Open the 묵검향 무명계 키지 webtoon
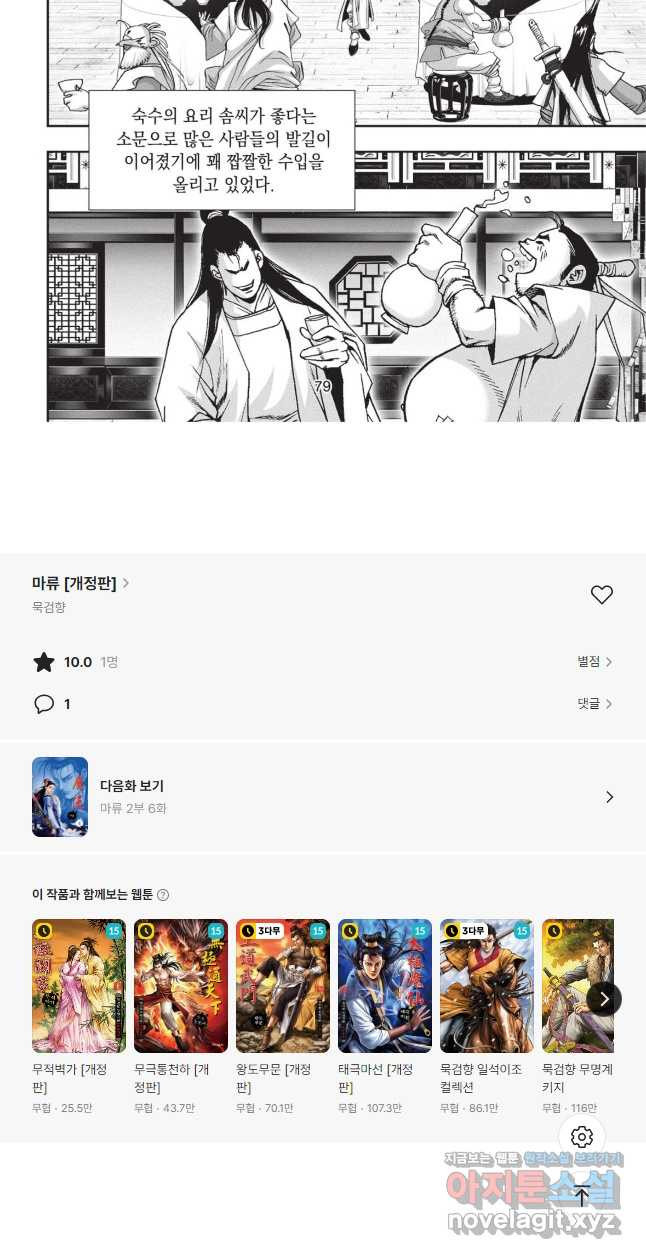646x1259 pixels. click(577, 986)
